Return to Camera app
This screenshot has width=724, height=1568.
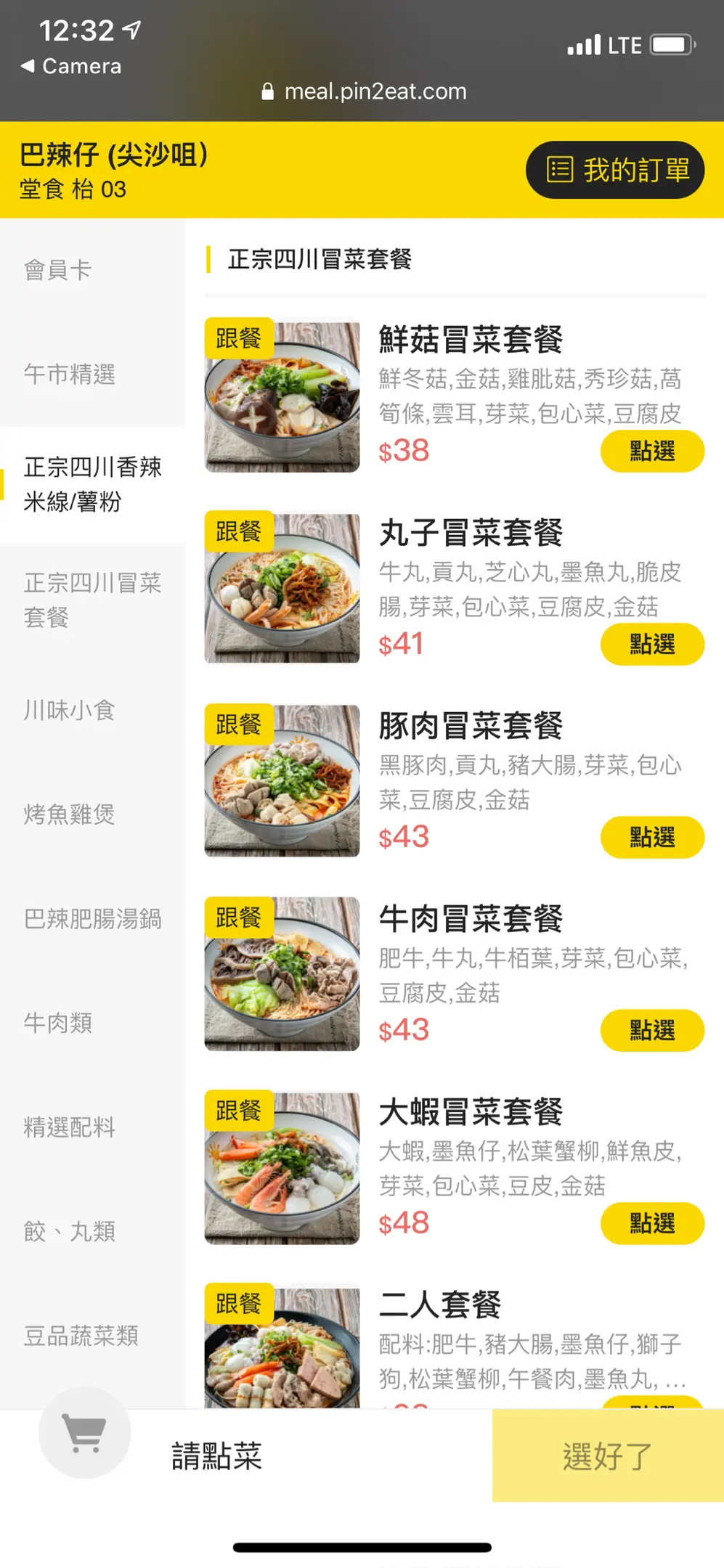71,66
